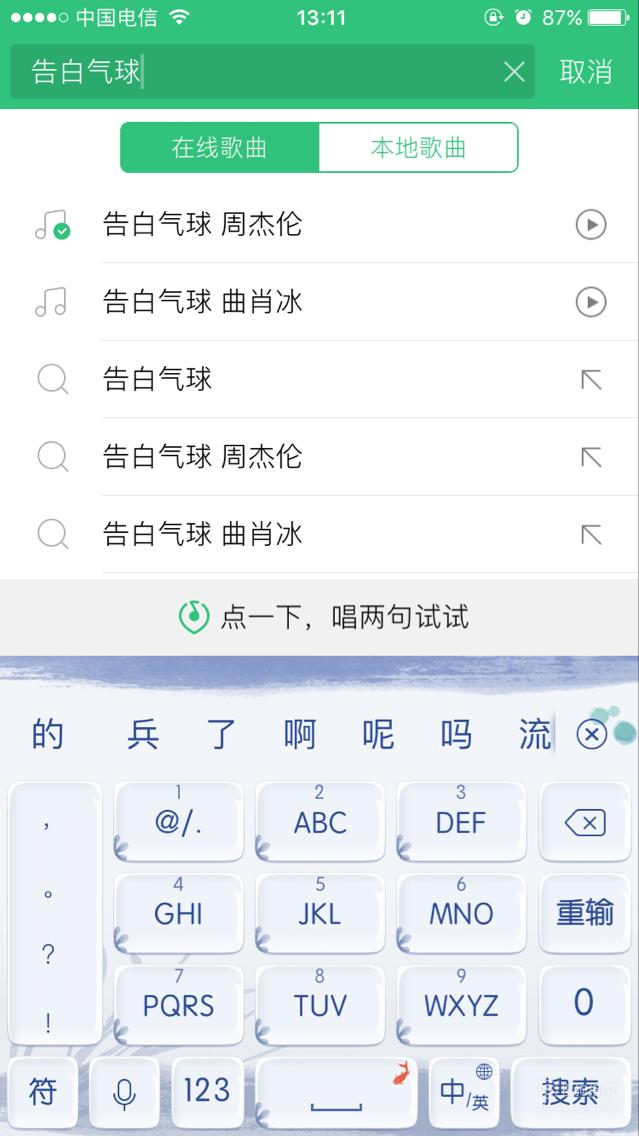Hit the keyboard backspace key

click(585, 823)
